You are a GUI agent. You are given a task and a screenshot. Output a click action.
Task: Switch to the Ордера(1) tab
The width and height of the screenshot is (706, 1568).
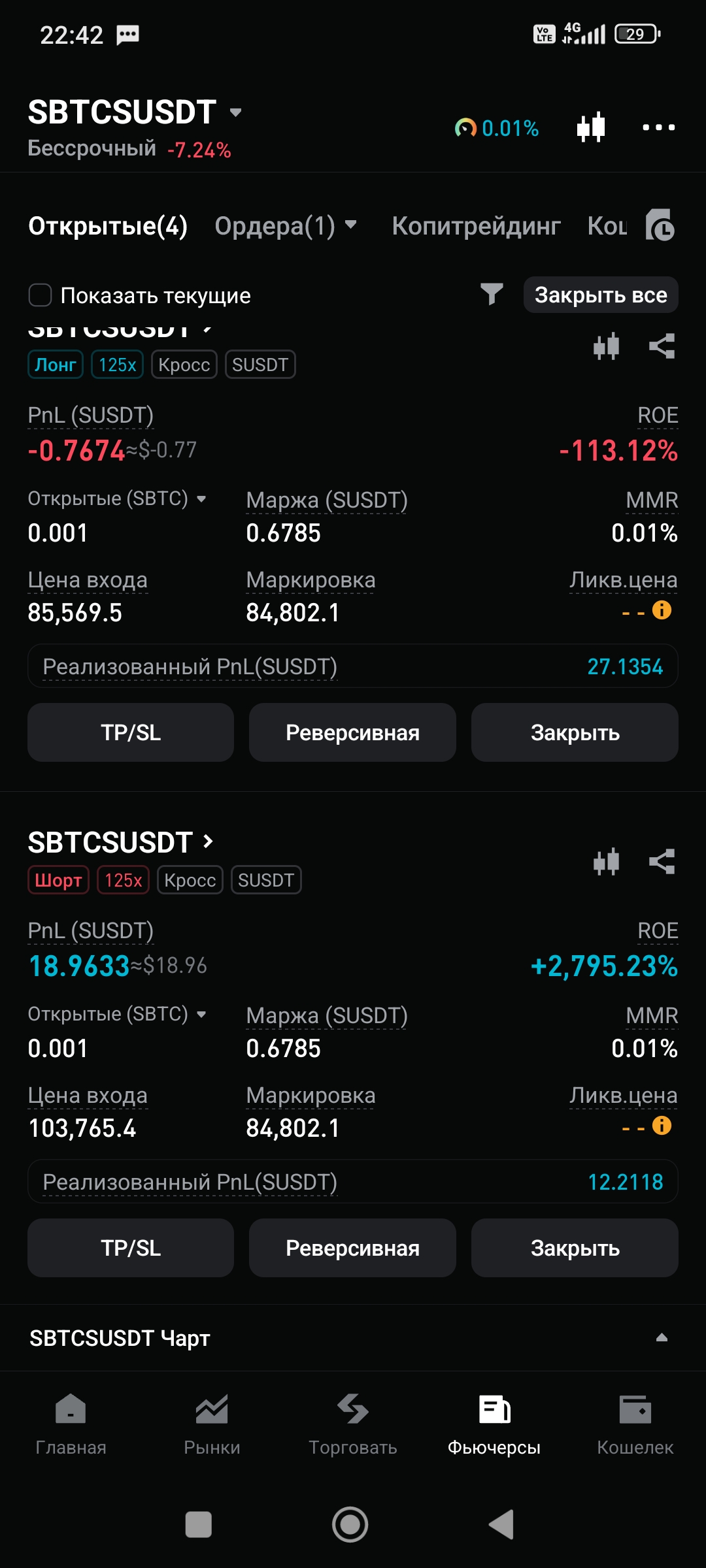(x=286, y=226)
